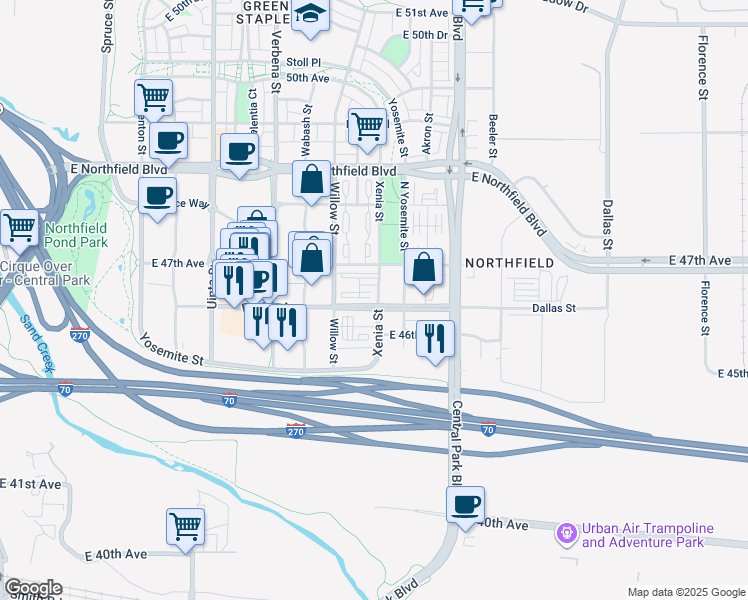The height and width of the screenshot is (600, 748).
Task: Select the shopping cart marker above E 40th Ave
Action: click(x=186, y=526)
